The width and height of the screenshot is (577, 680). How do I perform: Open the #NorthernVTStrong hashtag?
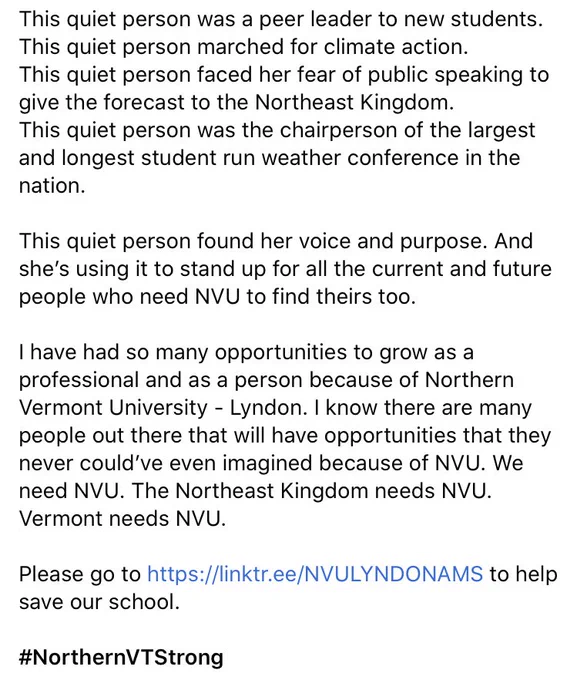point(121,657)
